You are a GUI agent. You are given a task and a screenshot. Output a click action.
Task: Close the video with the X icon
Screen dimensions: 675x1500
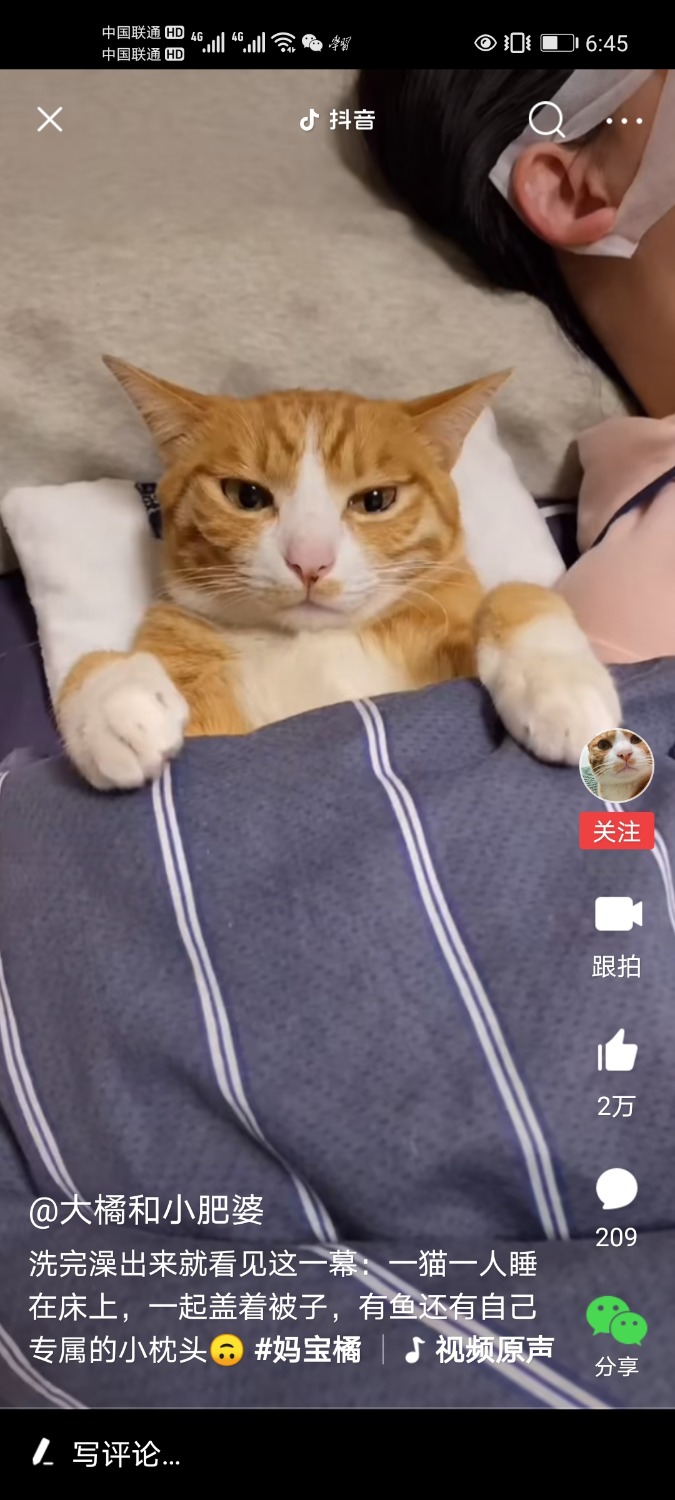pos(49,120)
